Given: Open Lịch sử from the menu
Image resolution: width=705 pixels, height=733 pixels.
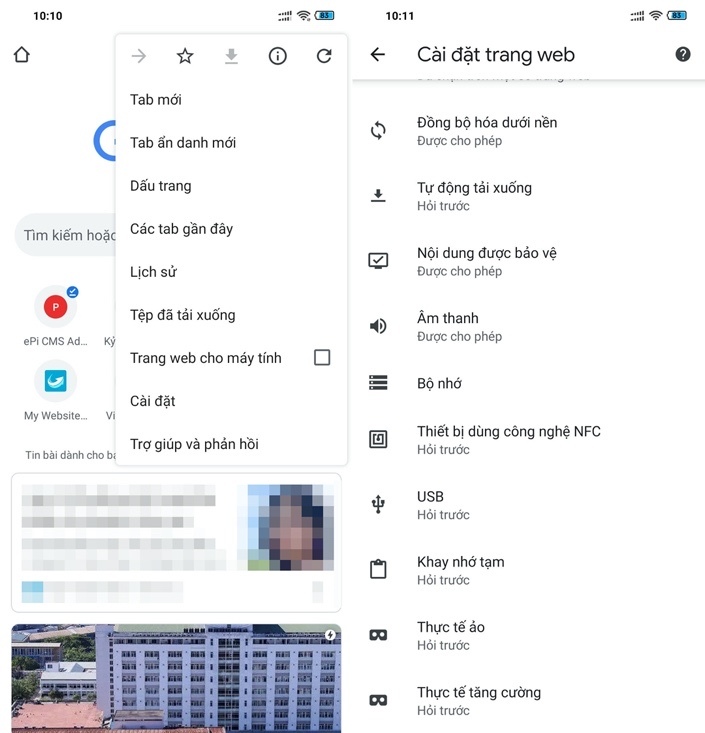Looking at the screenshot, I should tap(153, 272).
